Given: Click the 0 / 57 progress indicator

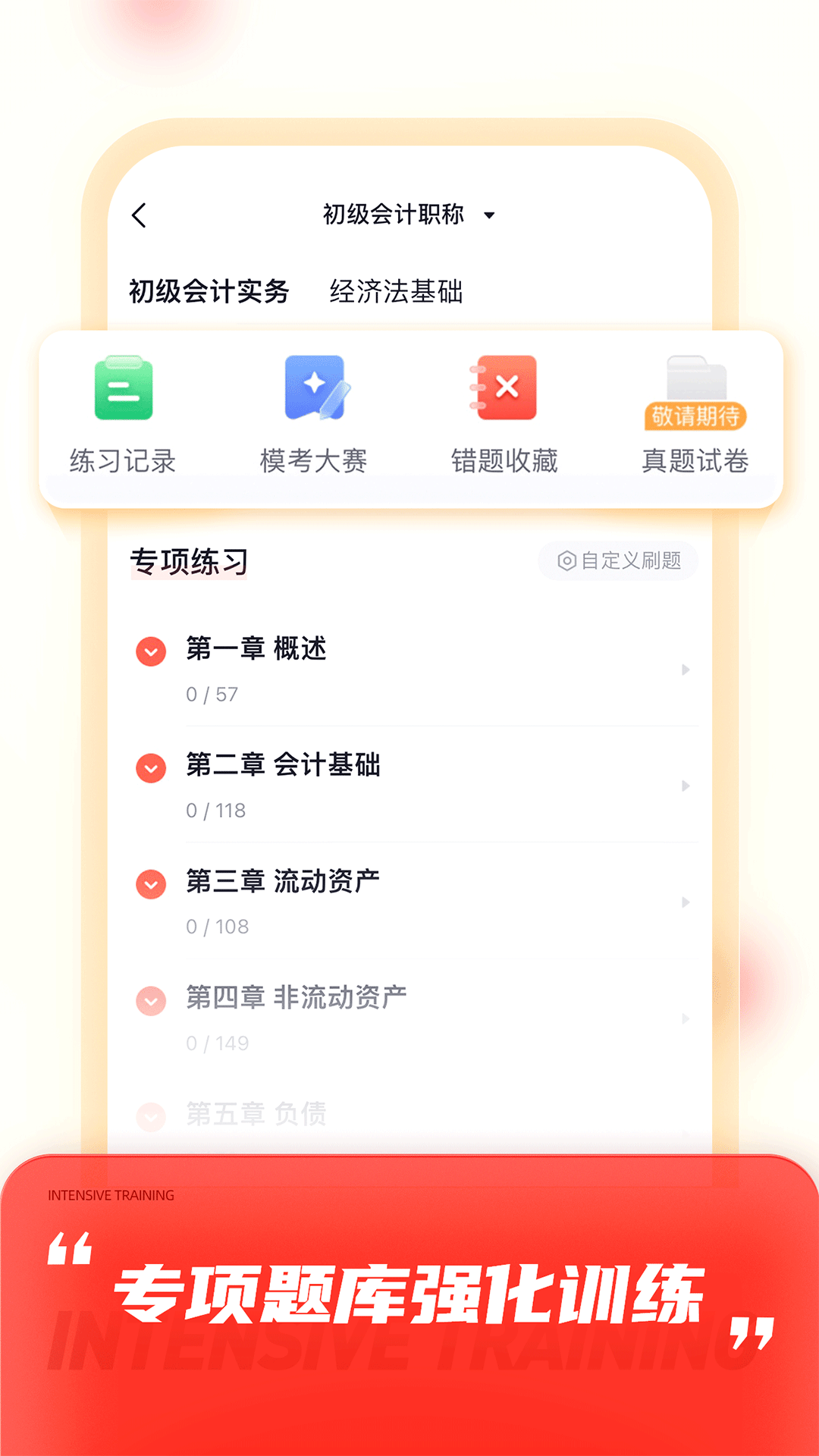Looking at the screenshot, I should pyautogui.click(x=211, y=695).
